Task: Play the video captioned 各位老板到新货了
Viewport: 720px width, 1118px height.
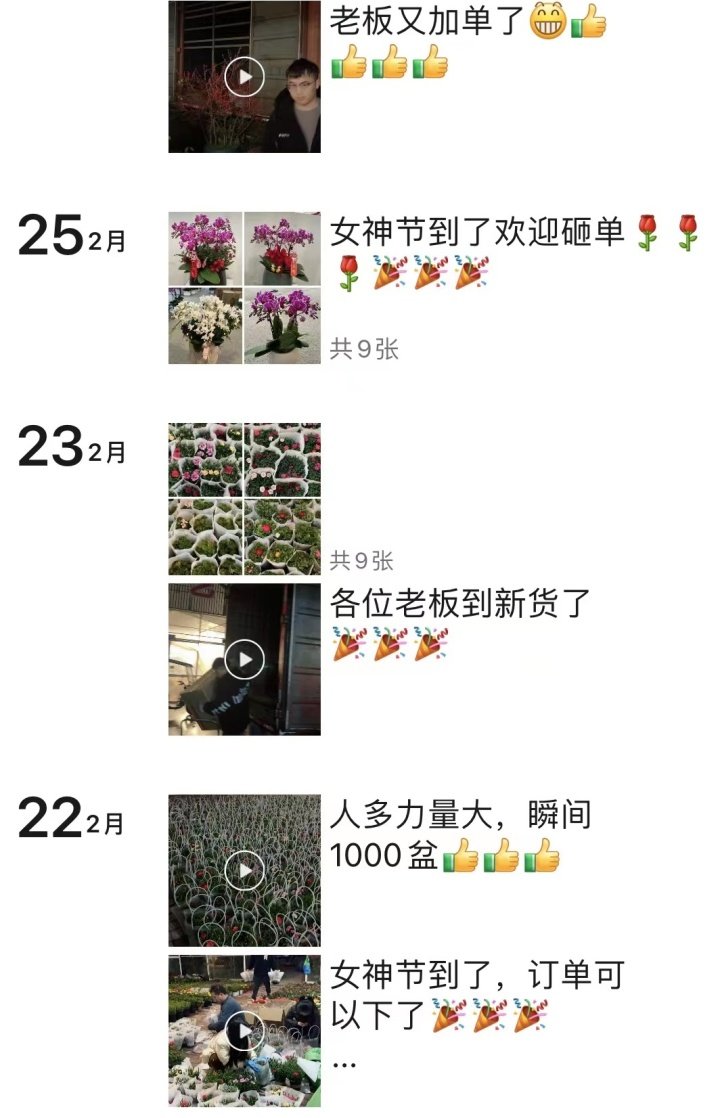Action: pos(244,659)
